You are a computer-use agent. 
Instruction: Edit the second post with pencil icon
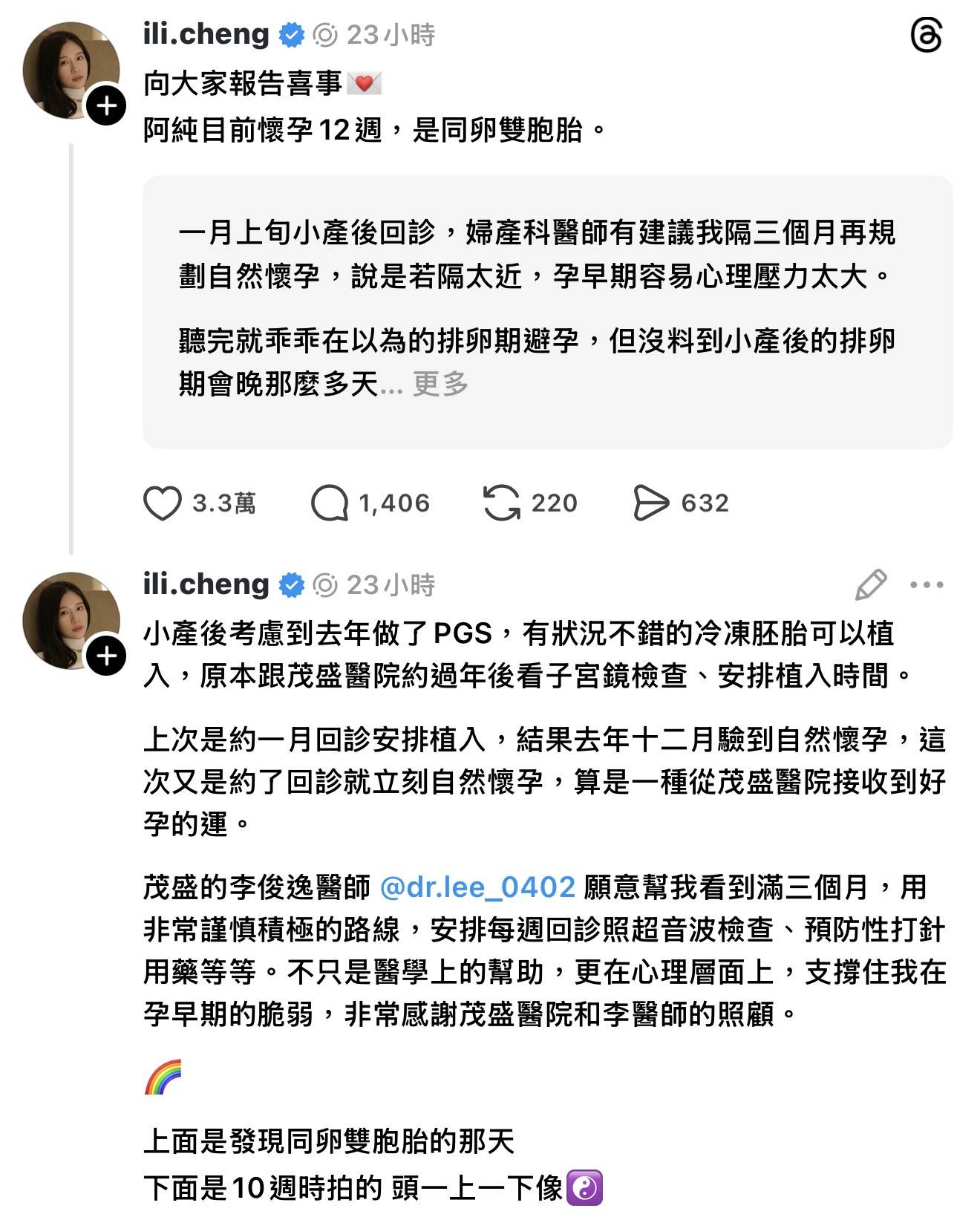[871, 585]
